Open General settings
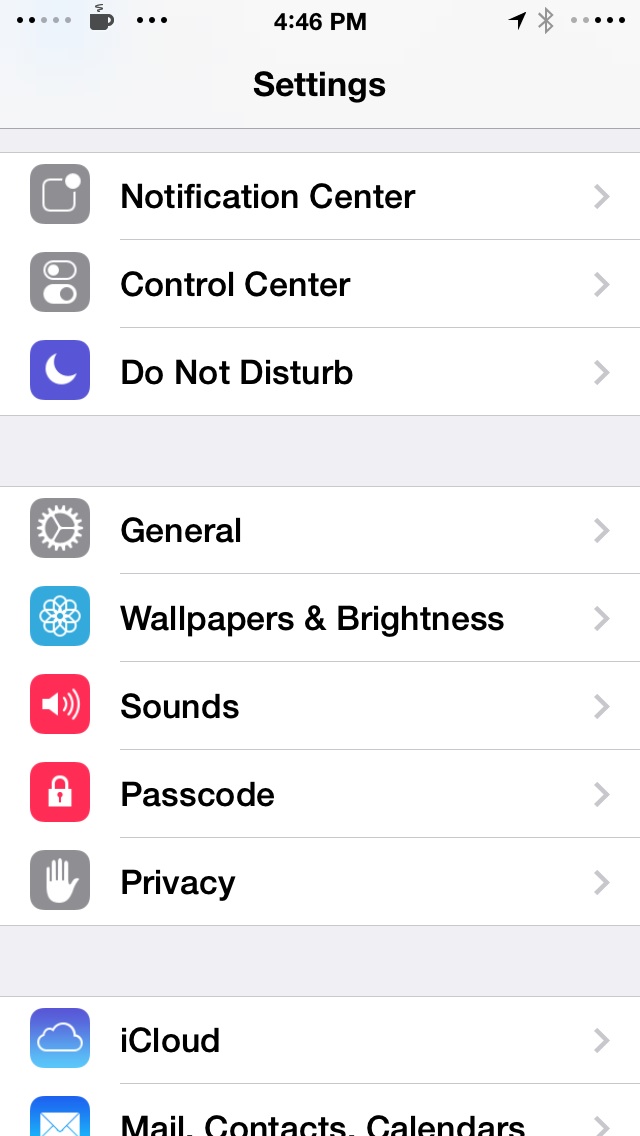Image resolution: width=640 pixels, height=1136 pixels. click(320, 530)
